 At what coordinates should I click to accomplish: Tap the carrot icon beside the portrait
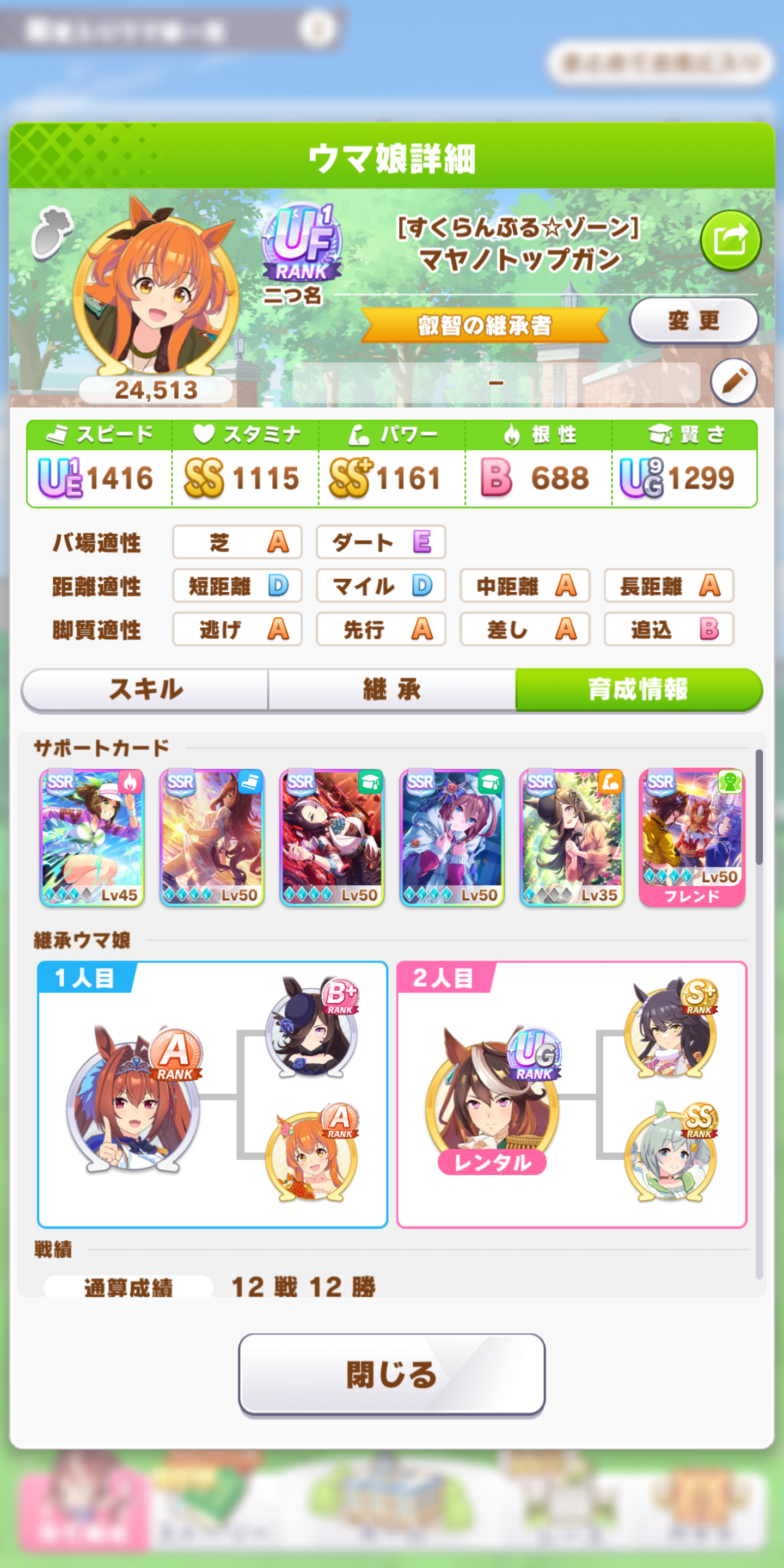51,232
